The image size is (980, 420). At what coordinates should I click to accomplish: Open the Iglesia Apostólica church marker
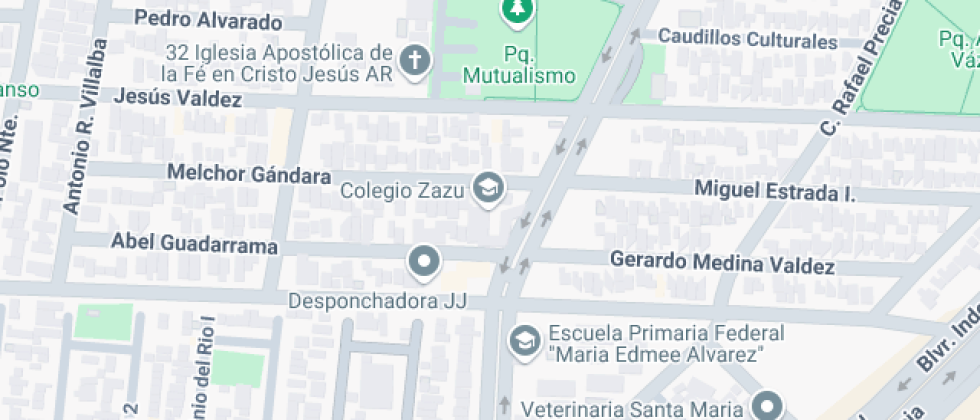pyautogui.click(x=413, y=61)
